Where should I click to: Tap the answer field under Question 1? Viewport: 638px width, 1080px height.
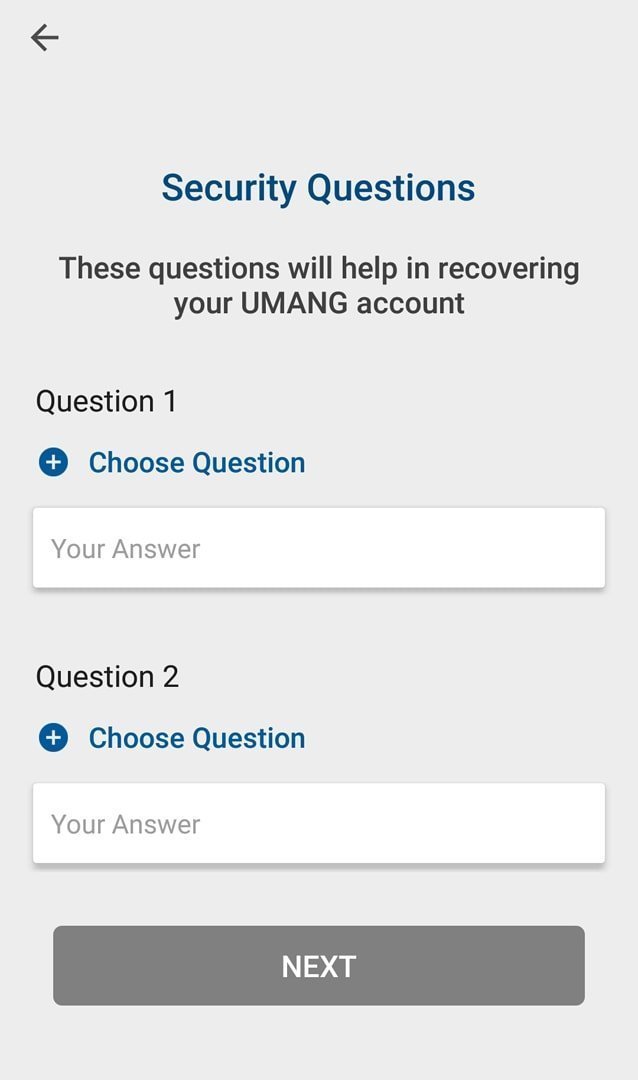coord(319,548)
